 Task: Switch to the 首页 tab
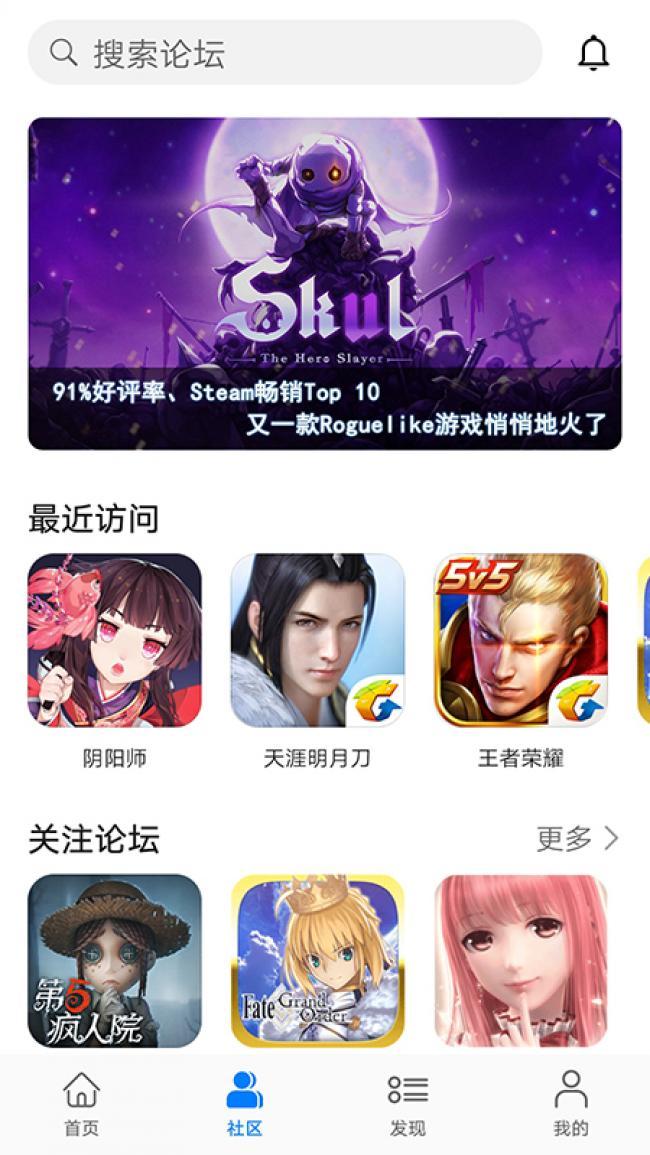[x=82, y=1104]
